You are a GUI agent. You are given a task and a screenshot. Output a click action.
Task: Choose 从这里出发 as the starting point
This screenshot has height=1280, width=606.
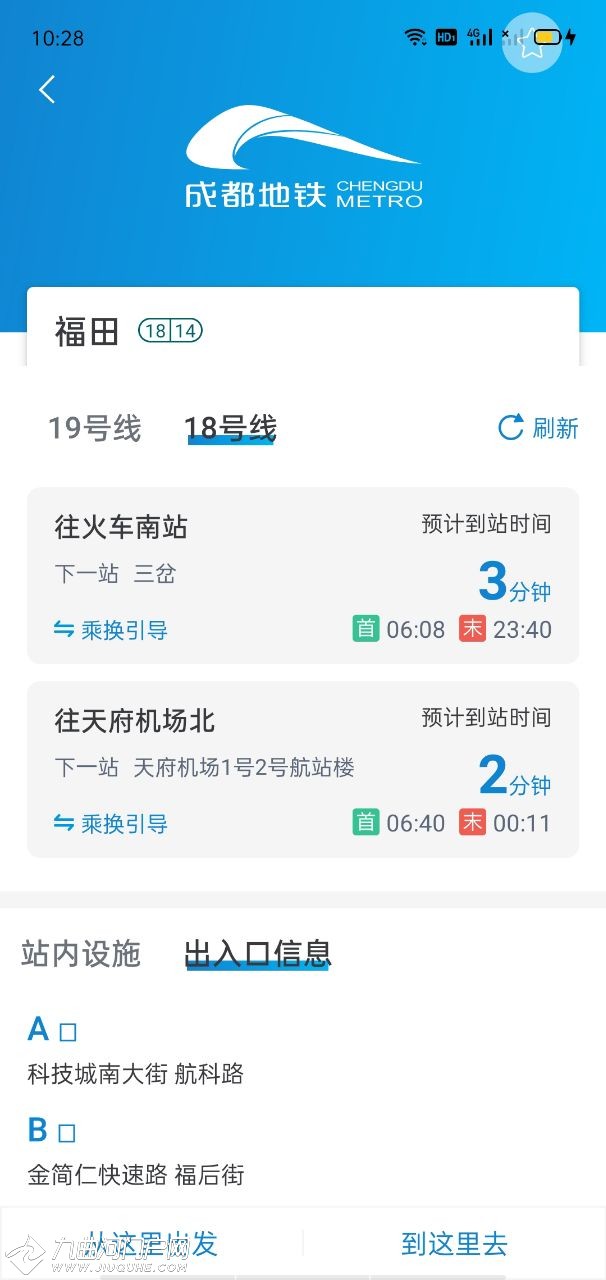pos(152,1244)
